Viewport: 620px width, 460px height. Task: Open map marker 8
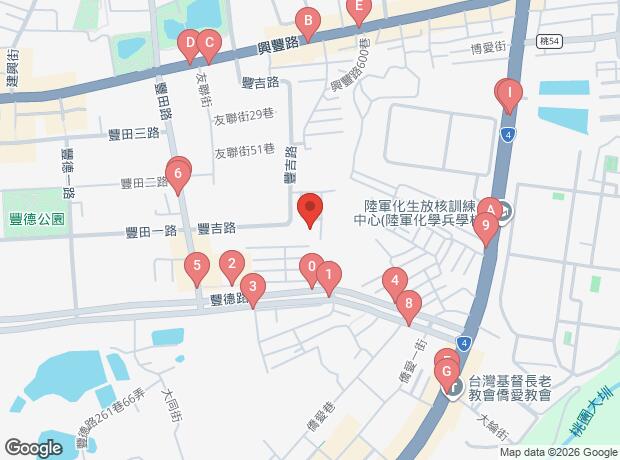[x=408, y=304]
